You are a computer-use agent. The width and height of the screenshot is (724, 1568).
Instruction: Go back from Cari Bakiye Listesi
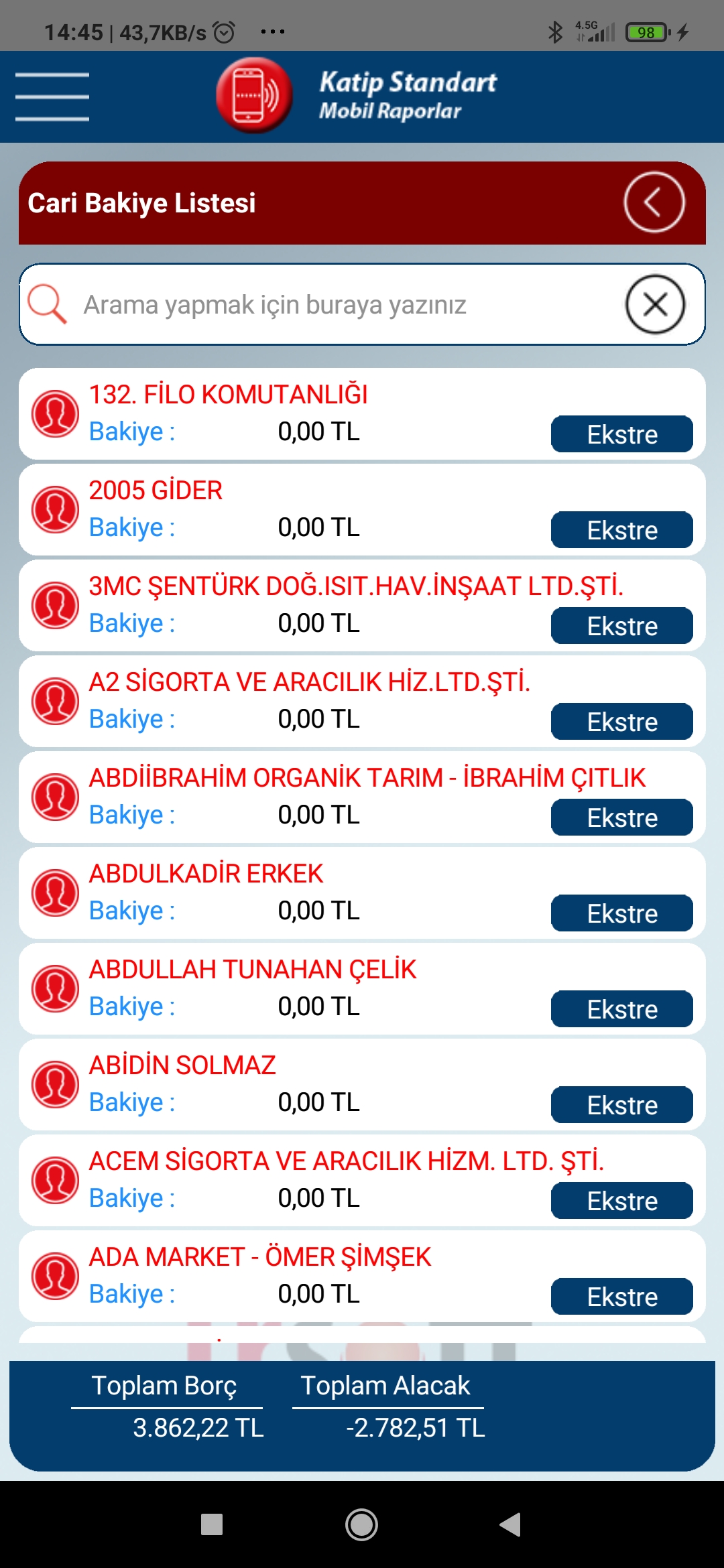click(x=654, y=202)
